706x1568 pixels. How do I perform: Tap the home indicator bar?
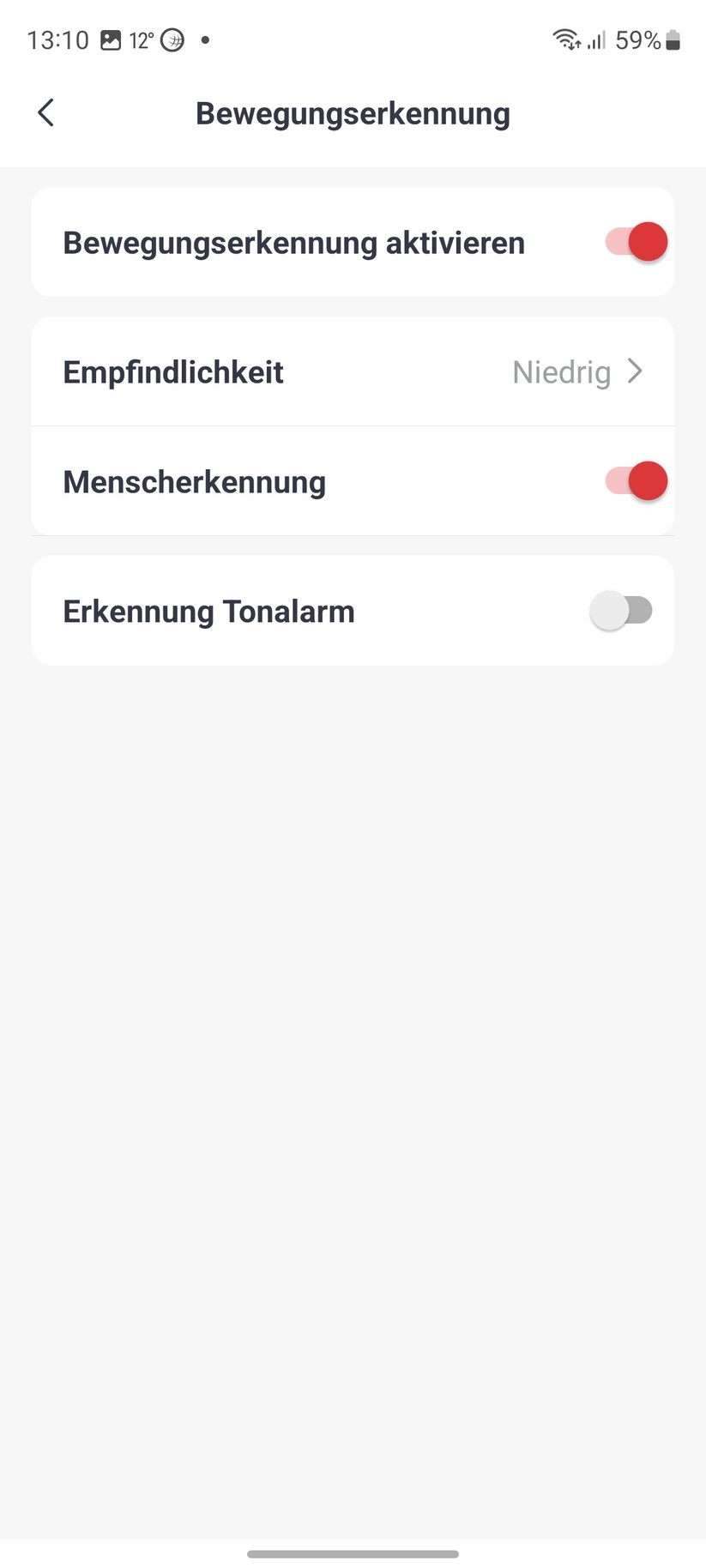tap(353, 1553)
